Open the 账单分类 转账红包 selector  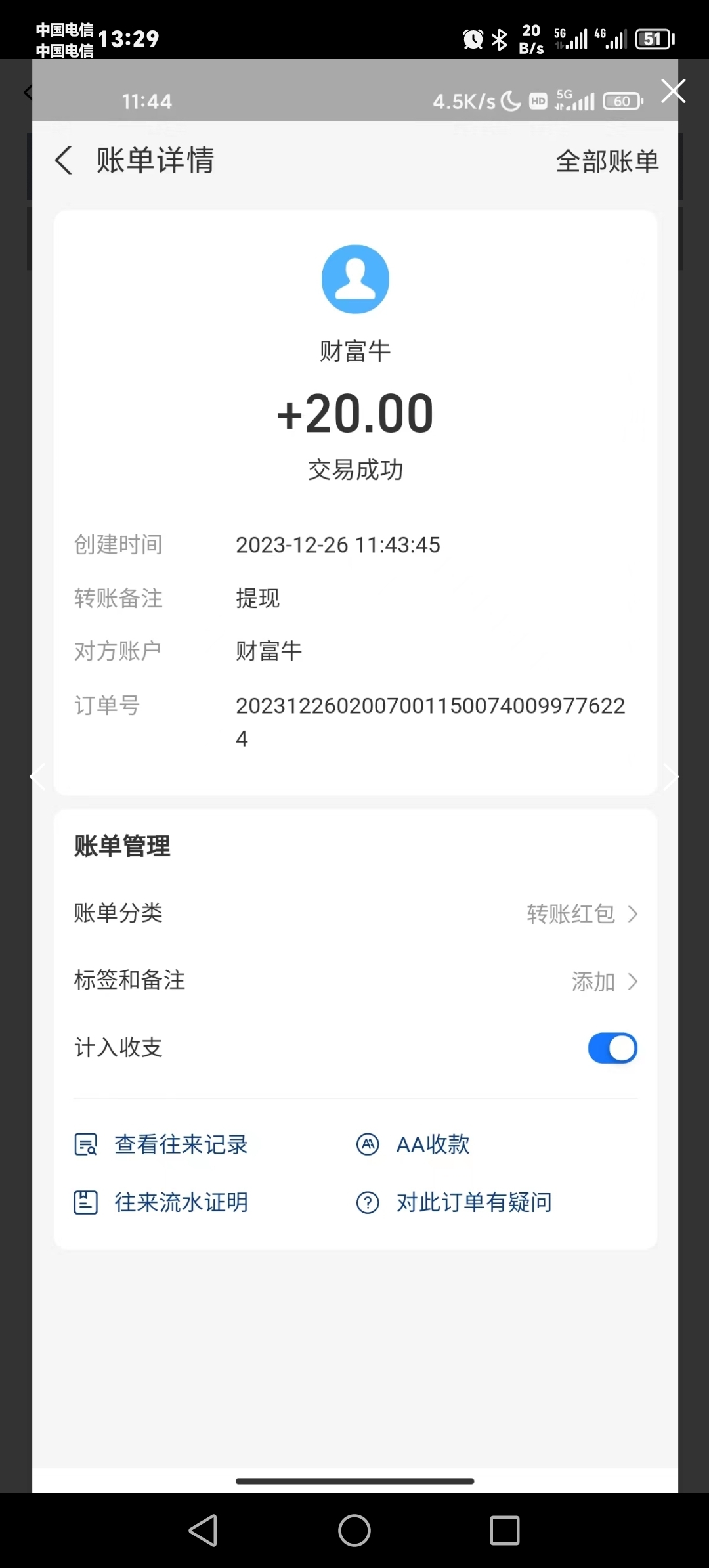580,913
